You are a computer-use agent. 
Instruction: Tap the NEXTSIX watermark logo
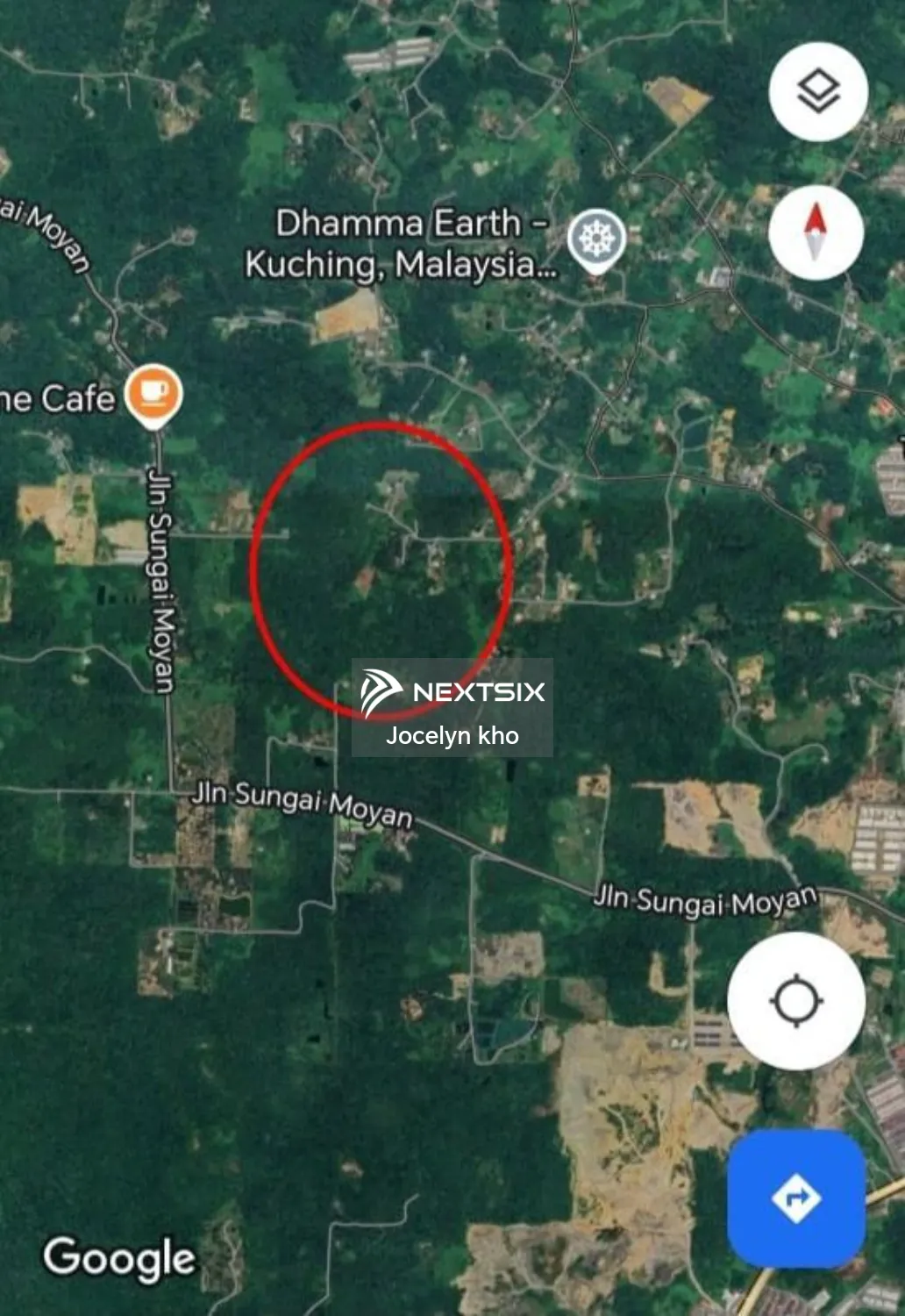[x=456, y=690]
